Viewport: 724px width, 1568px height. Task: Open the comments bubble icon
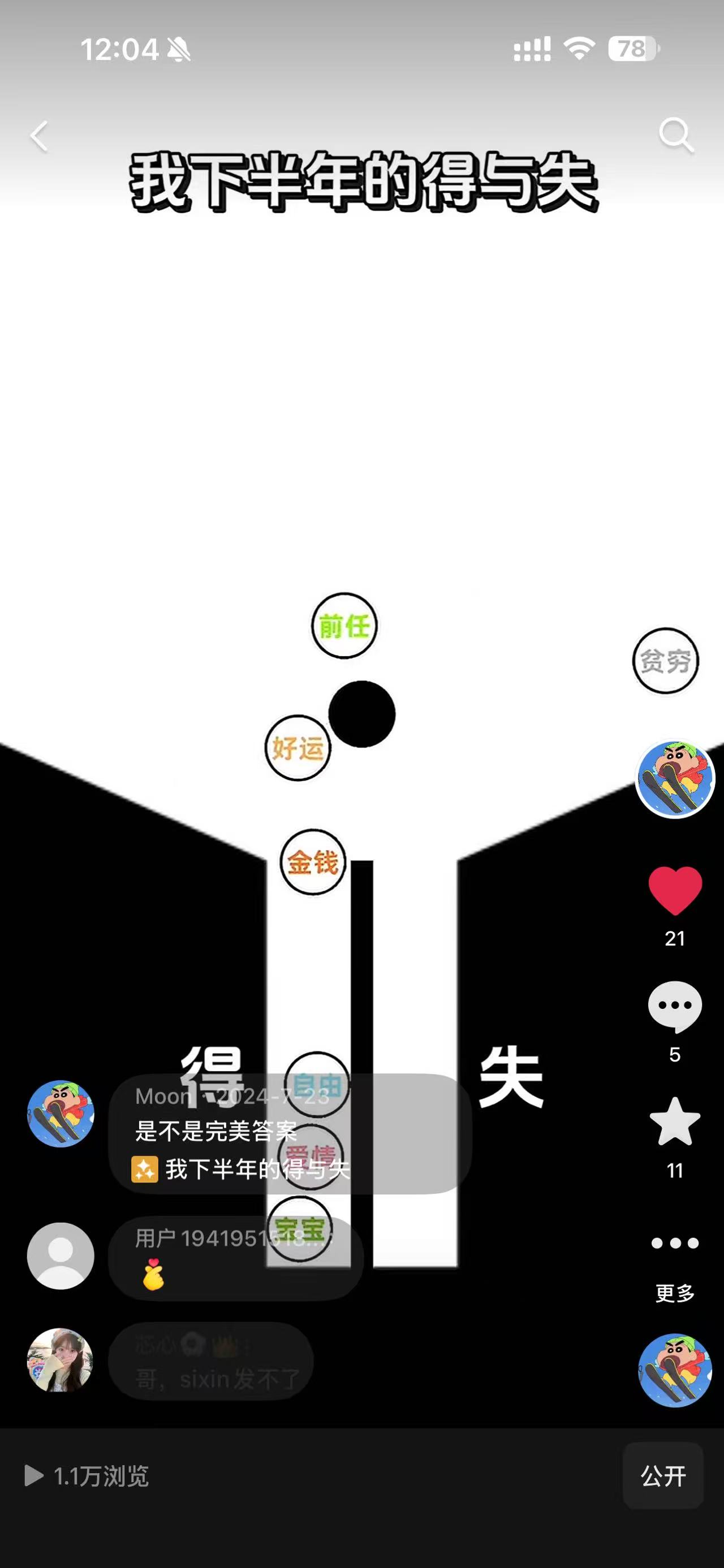(675, 1006)
